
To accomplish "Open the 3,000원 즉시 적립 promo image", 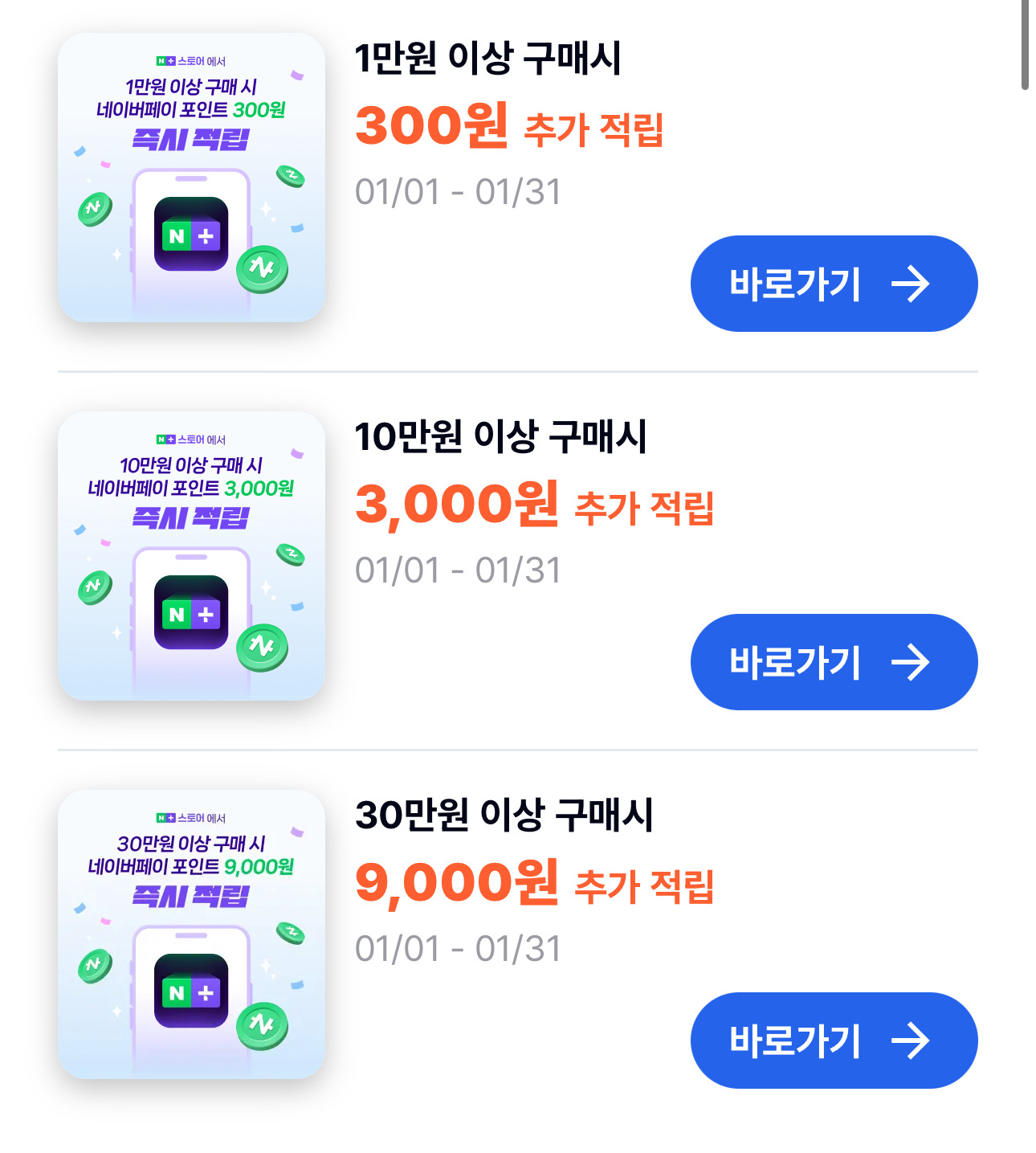I will tap(191, 556).
